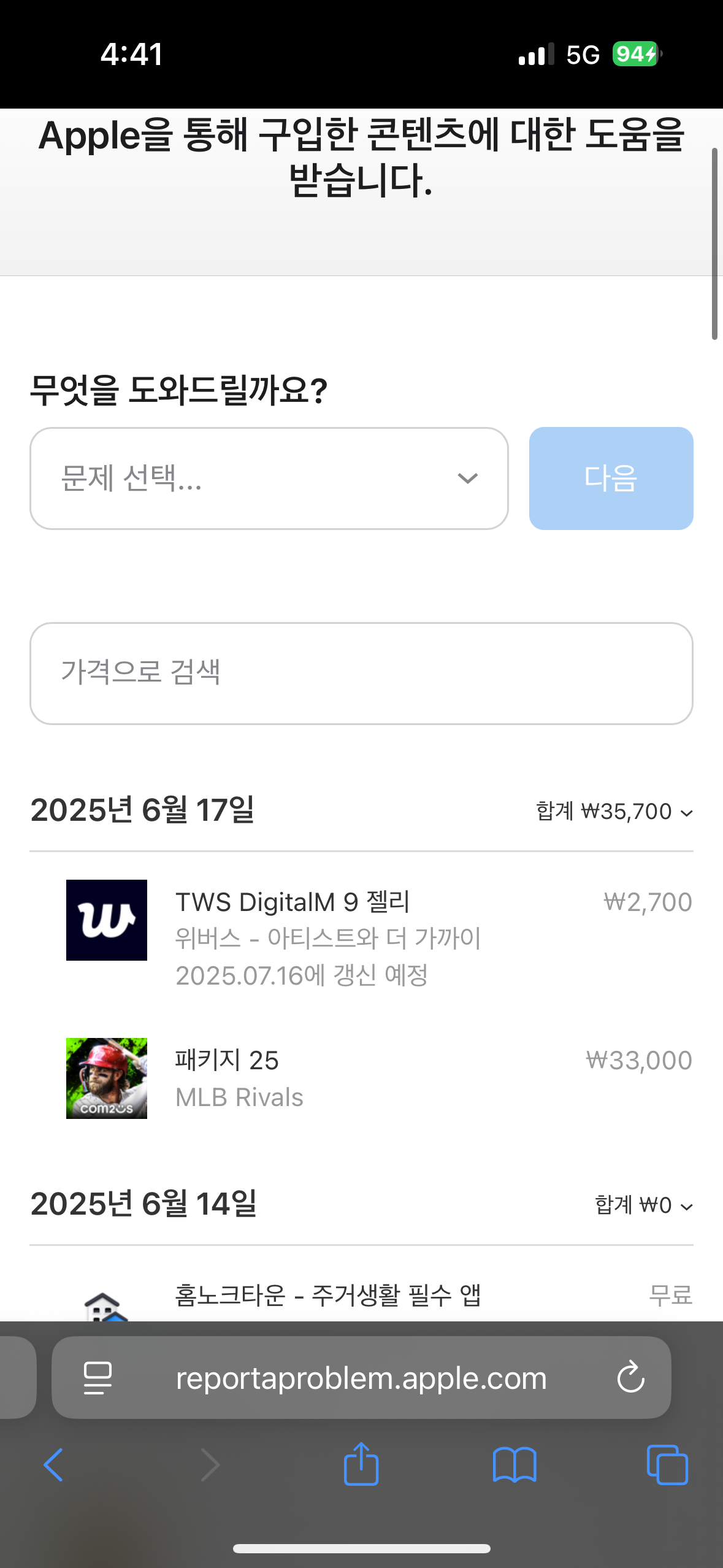This screenshot has height=1568, width=723.
Task: Open the page format menu icon
Action: [98, 1378]
